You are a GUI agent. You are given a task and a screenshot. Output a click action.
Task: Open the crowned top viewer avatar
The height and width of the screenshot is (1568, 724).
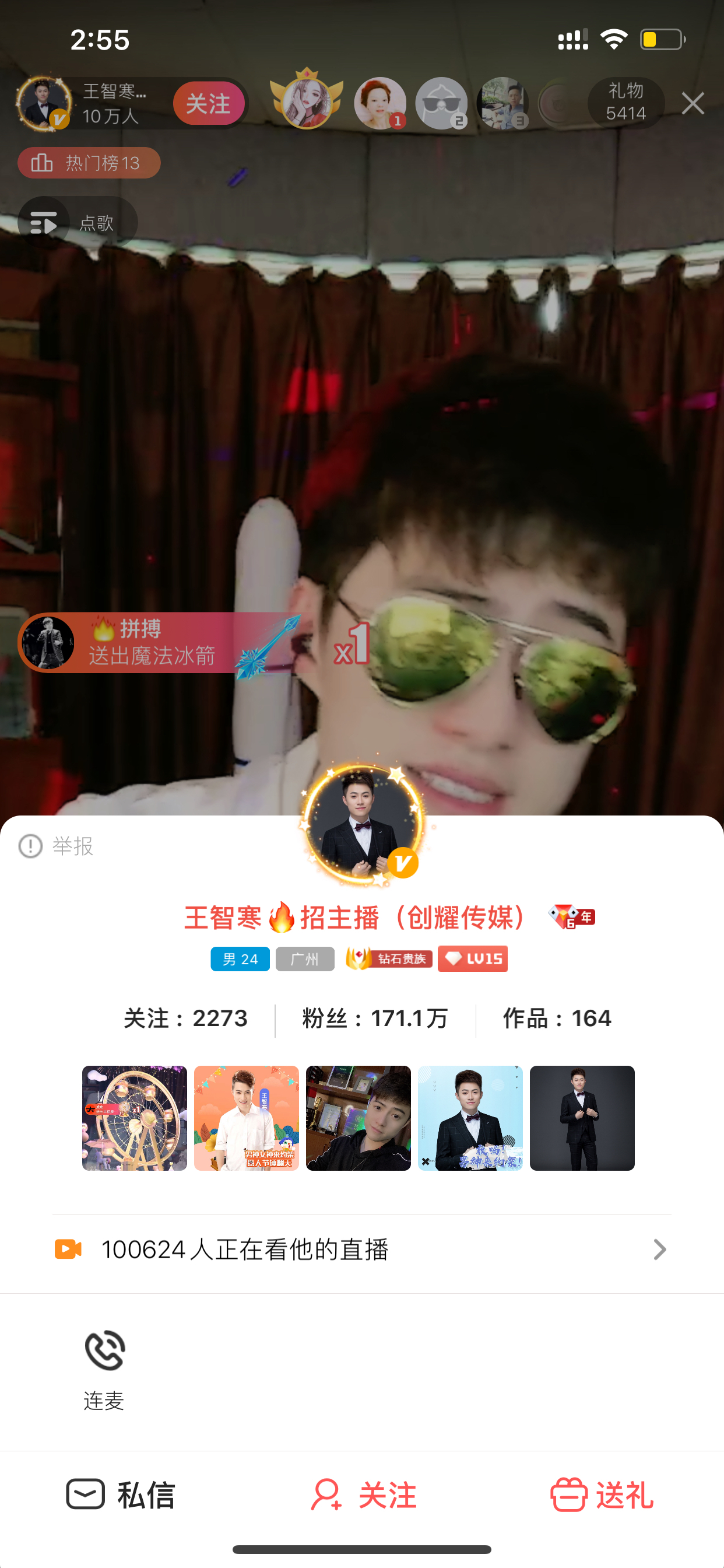click(x=307, y=100)
